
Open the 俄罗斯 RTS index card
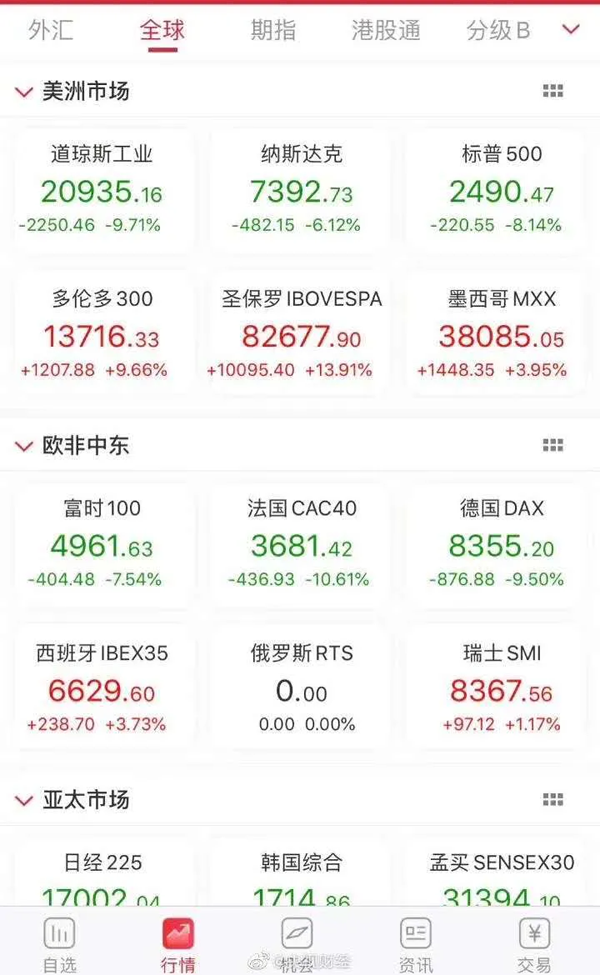tap(300, 690)
